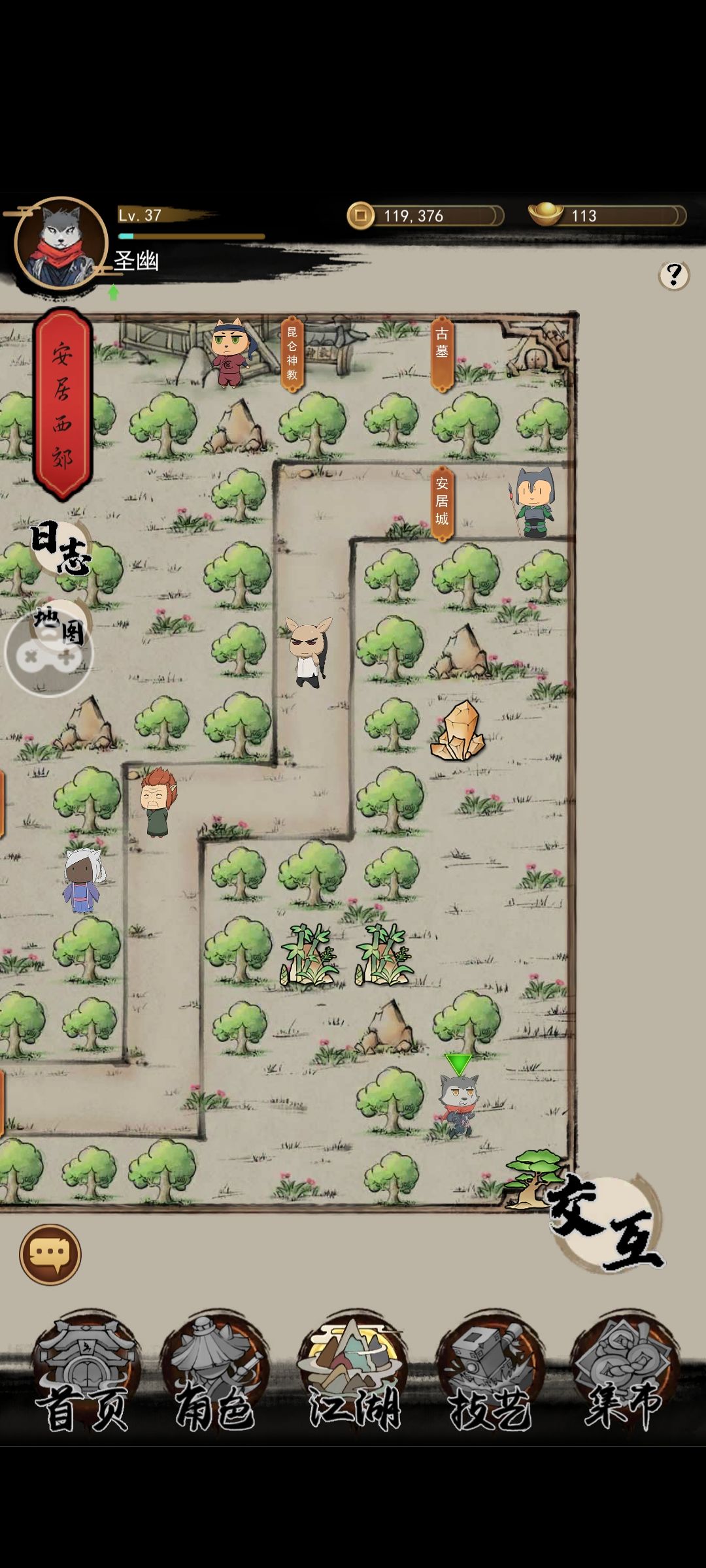Tap the red-robed cat NPC

click(x=229, y=353)
